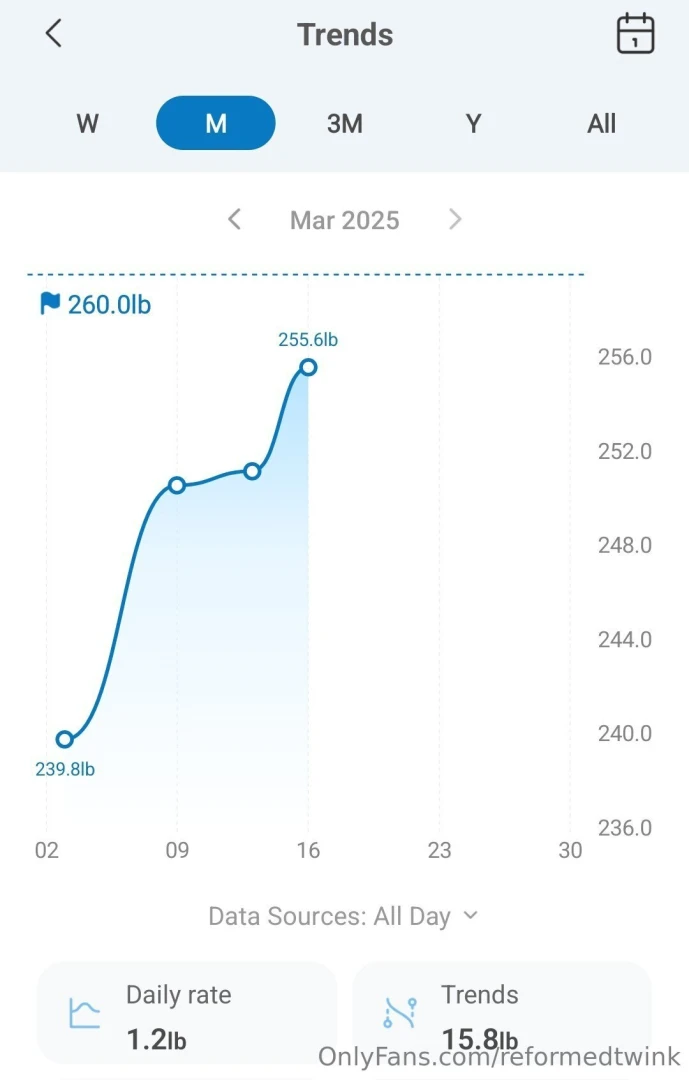The height and width of the screenshot is (1080, 689).
Task: Show the 3M trend range
Action: [344, 124]
